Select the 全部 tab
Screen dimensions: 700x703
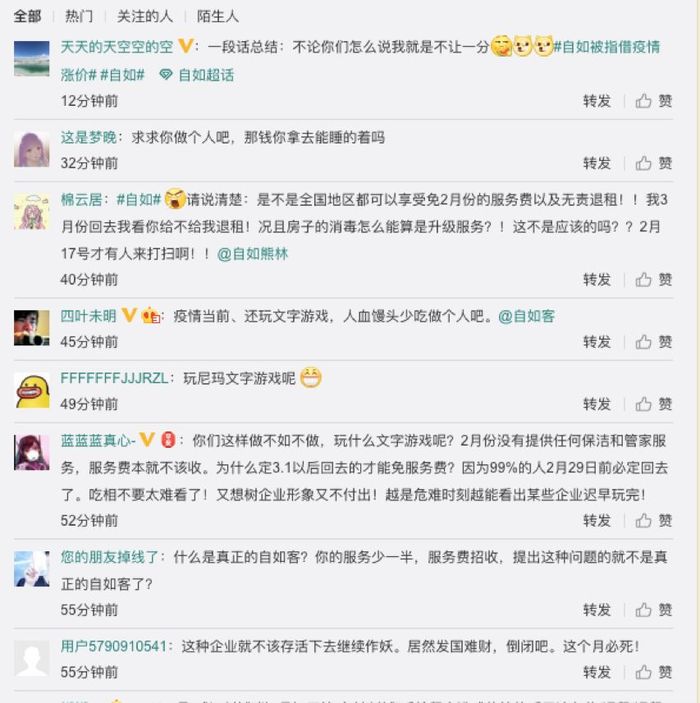pos(28,16)
